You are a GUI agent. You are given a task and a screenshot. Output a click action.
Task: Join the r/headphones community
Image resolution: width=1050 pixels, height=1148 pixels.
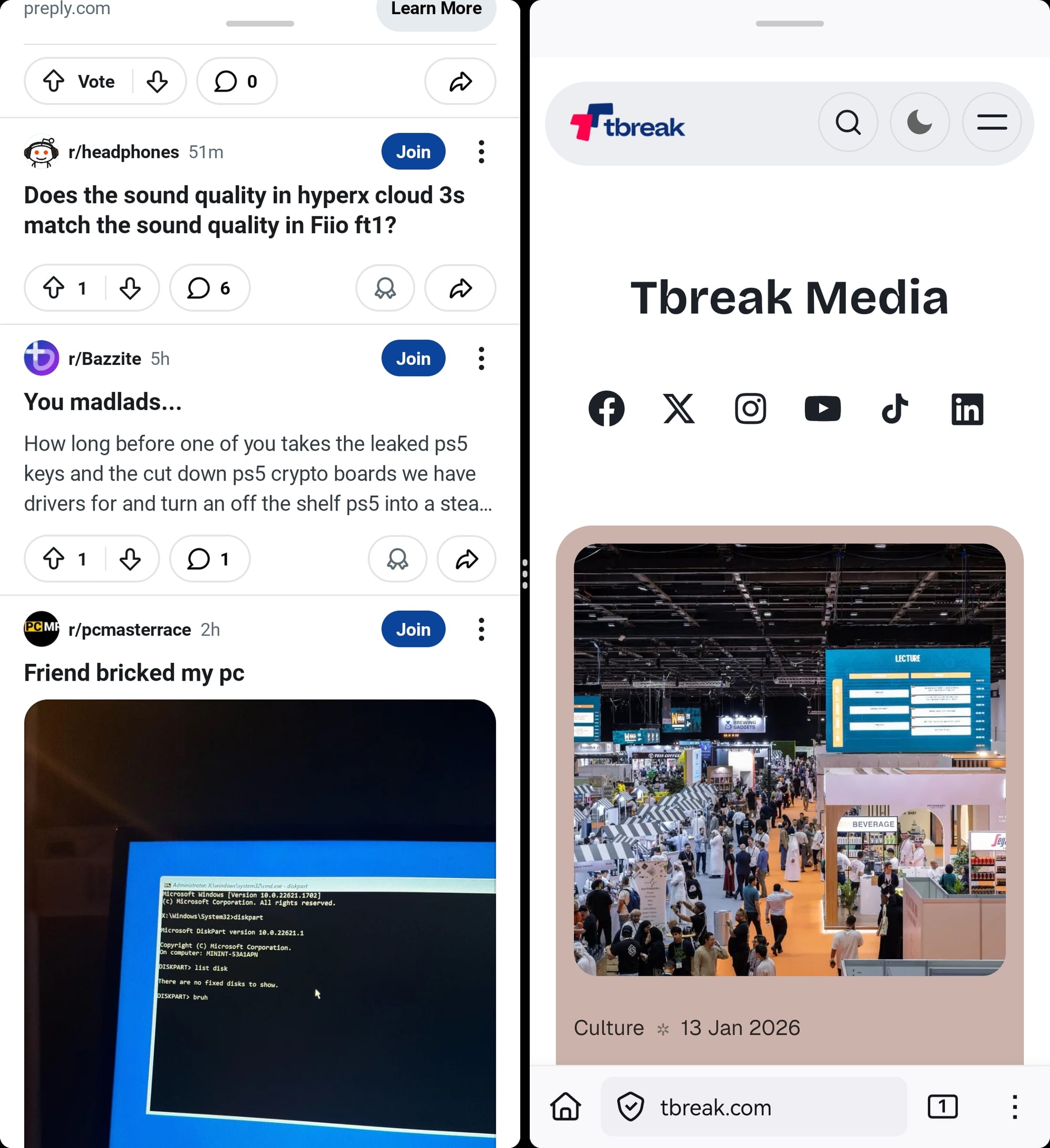(413, 151)
